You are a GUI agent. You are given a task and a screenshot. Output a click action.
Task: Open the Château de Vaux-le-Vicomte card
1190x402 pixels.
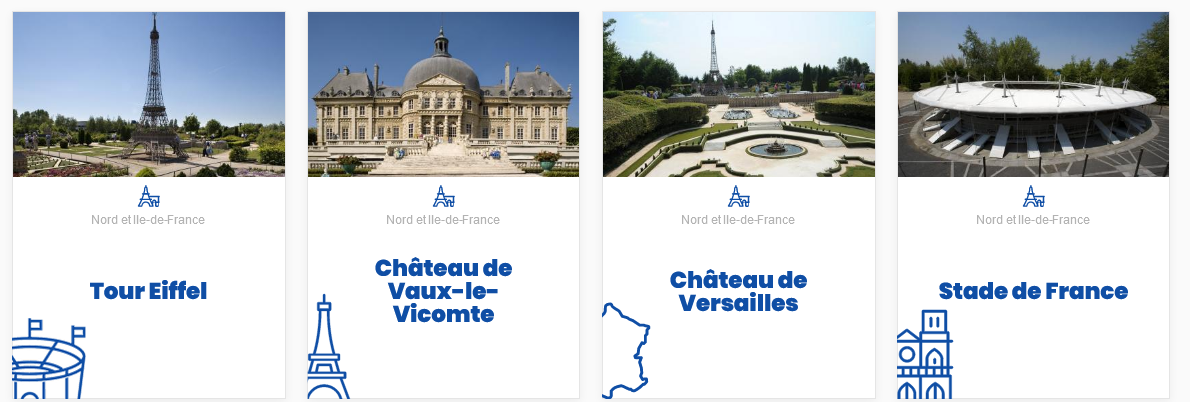click(x=443, y=291)
